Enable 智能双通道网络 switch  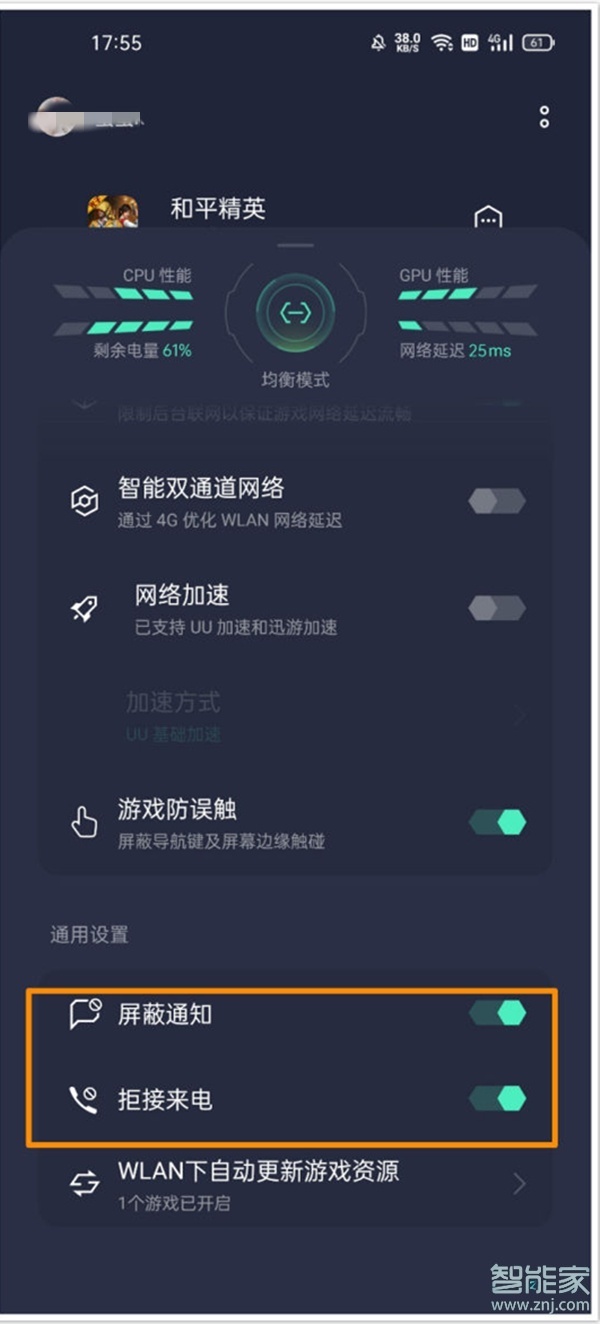pos(497,501)
